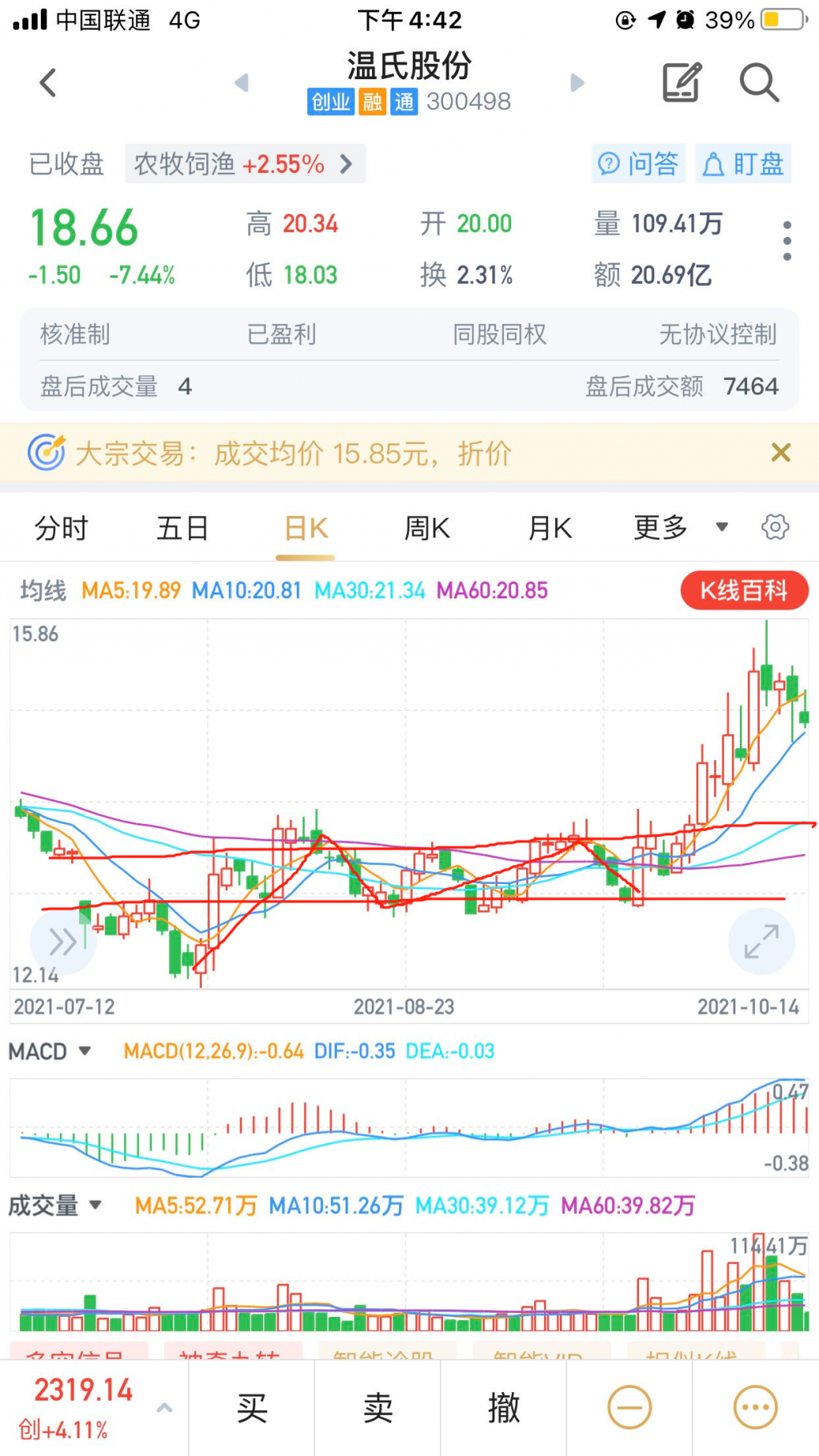
Task: Change the MACD indicator dropdown
Action: point(50,1051)
